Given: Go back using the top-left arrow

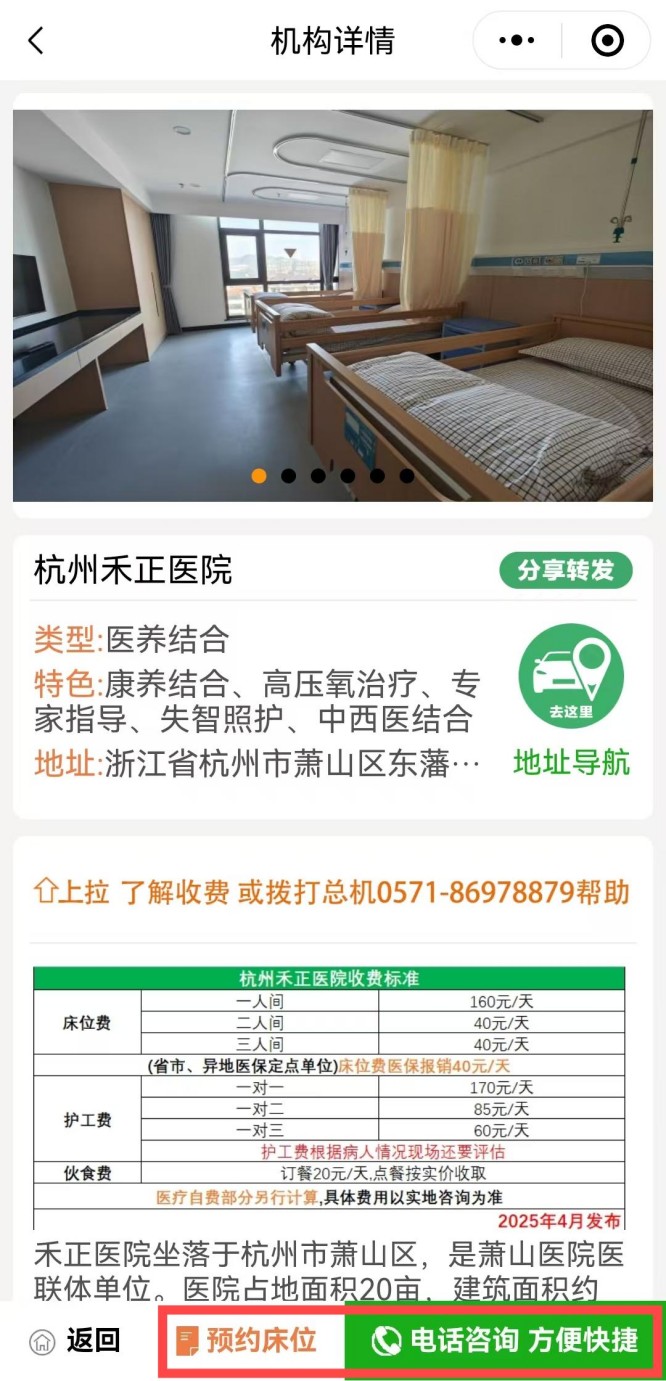Looking at the screenshot, I should (36, 41).
